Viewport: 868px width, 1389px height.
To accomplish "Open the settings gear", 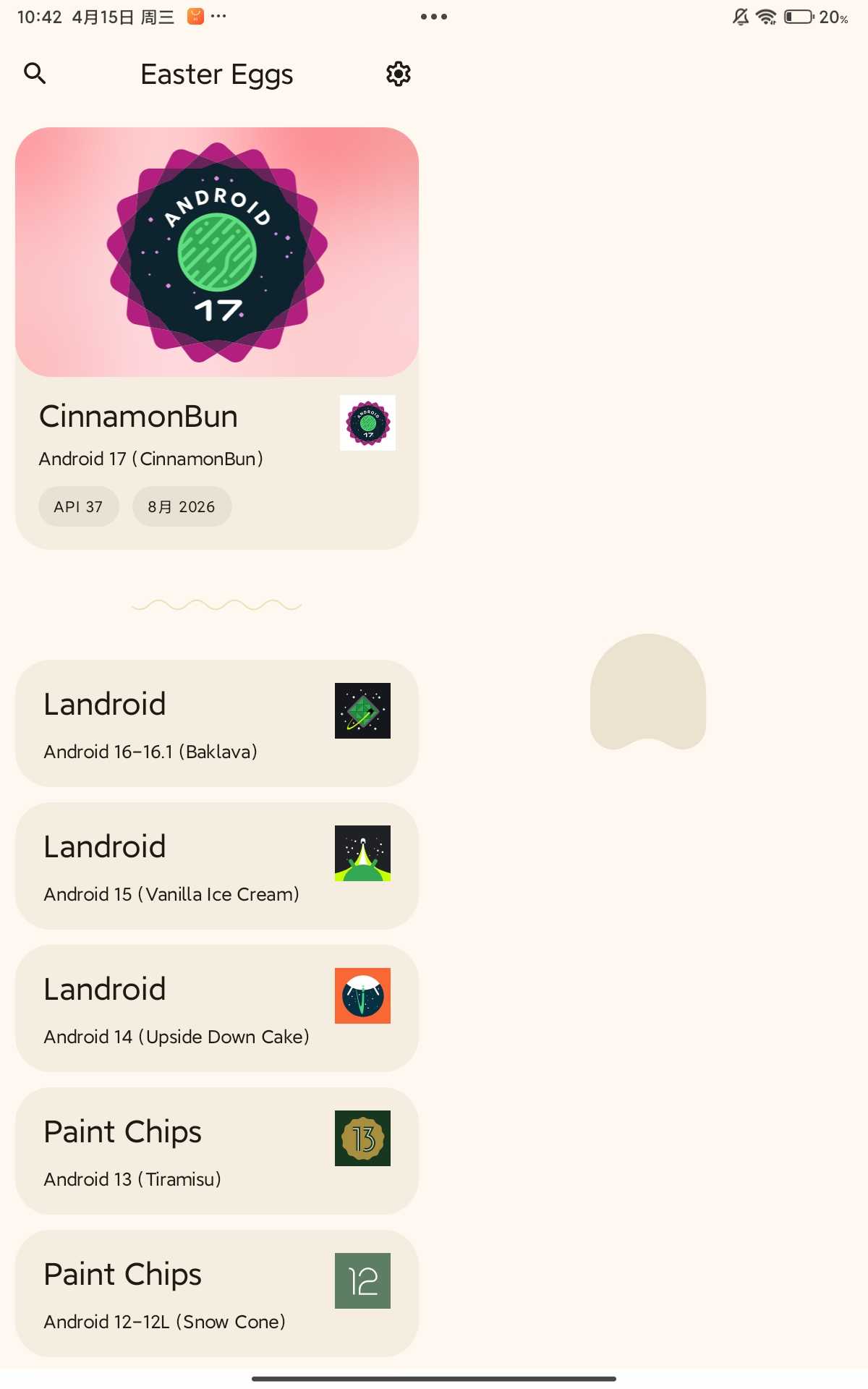I will point(399,74).
